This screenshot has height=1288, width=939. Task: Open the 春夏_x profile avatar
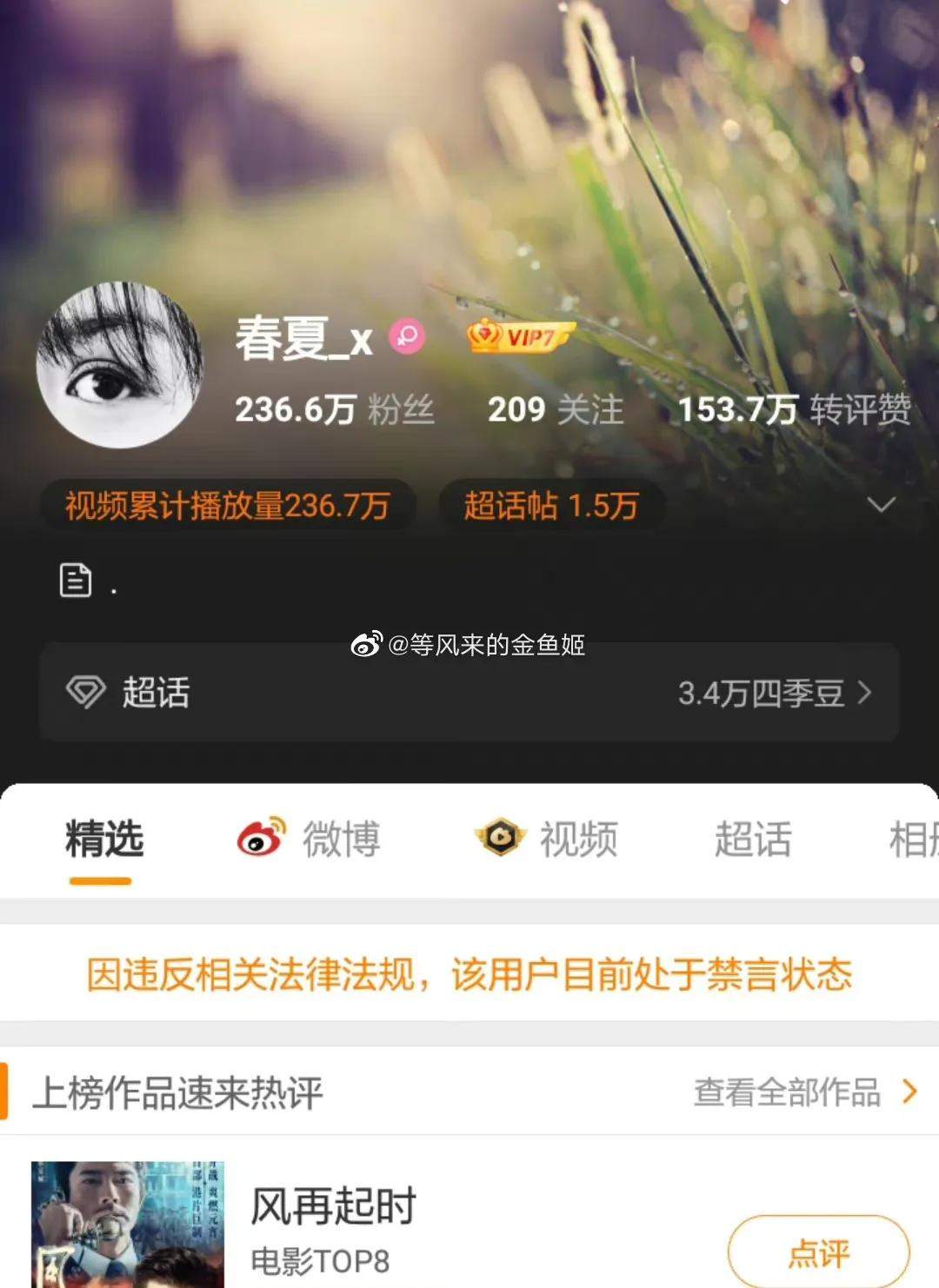click(119, 364)
